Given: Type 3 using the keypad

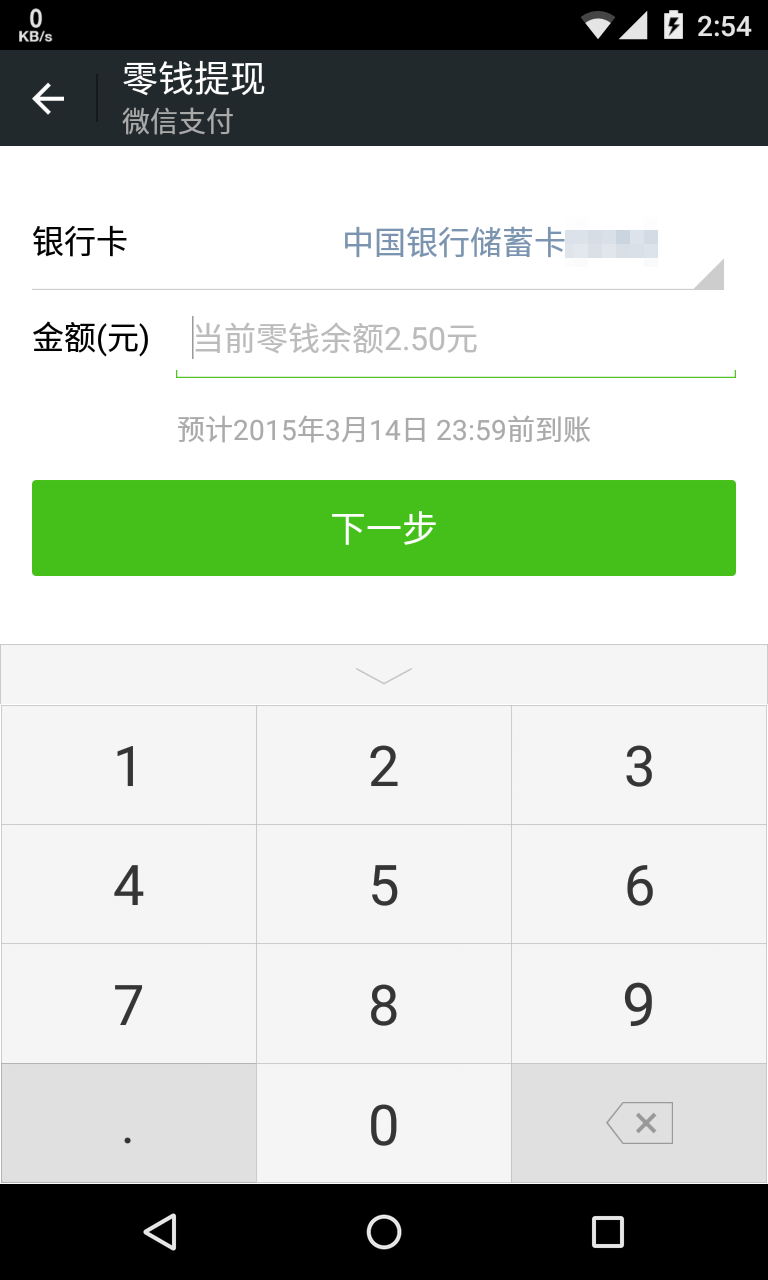Looking at the screenshot, I should (639, 766).
